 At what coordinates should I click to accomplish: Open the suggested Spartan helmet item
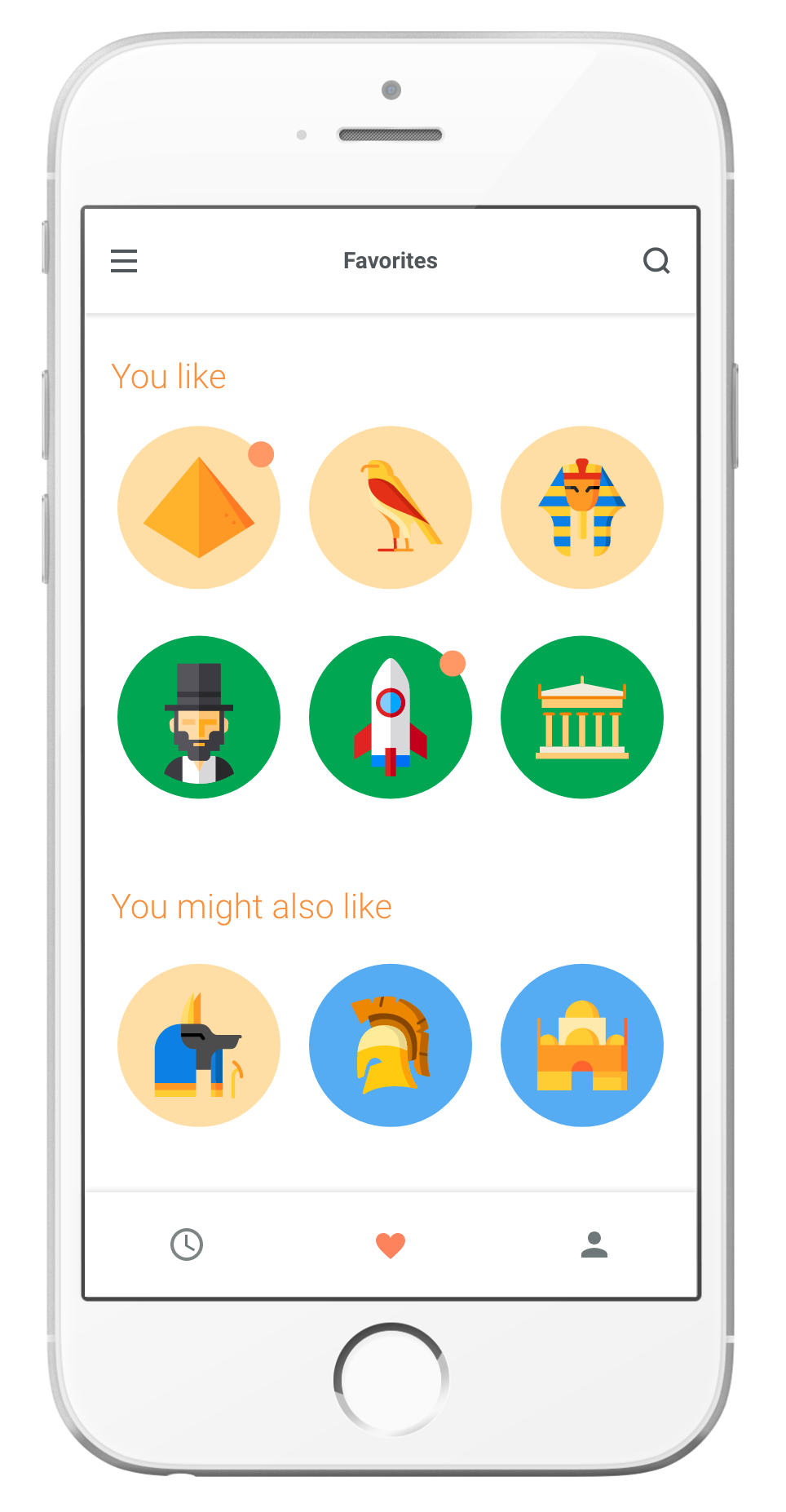[391, 1046]
